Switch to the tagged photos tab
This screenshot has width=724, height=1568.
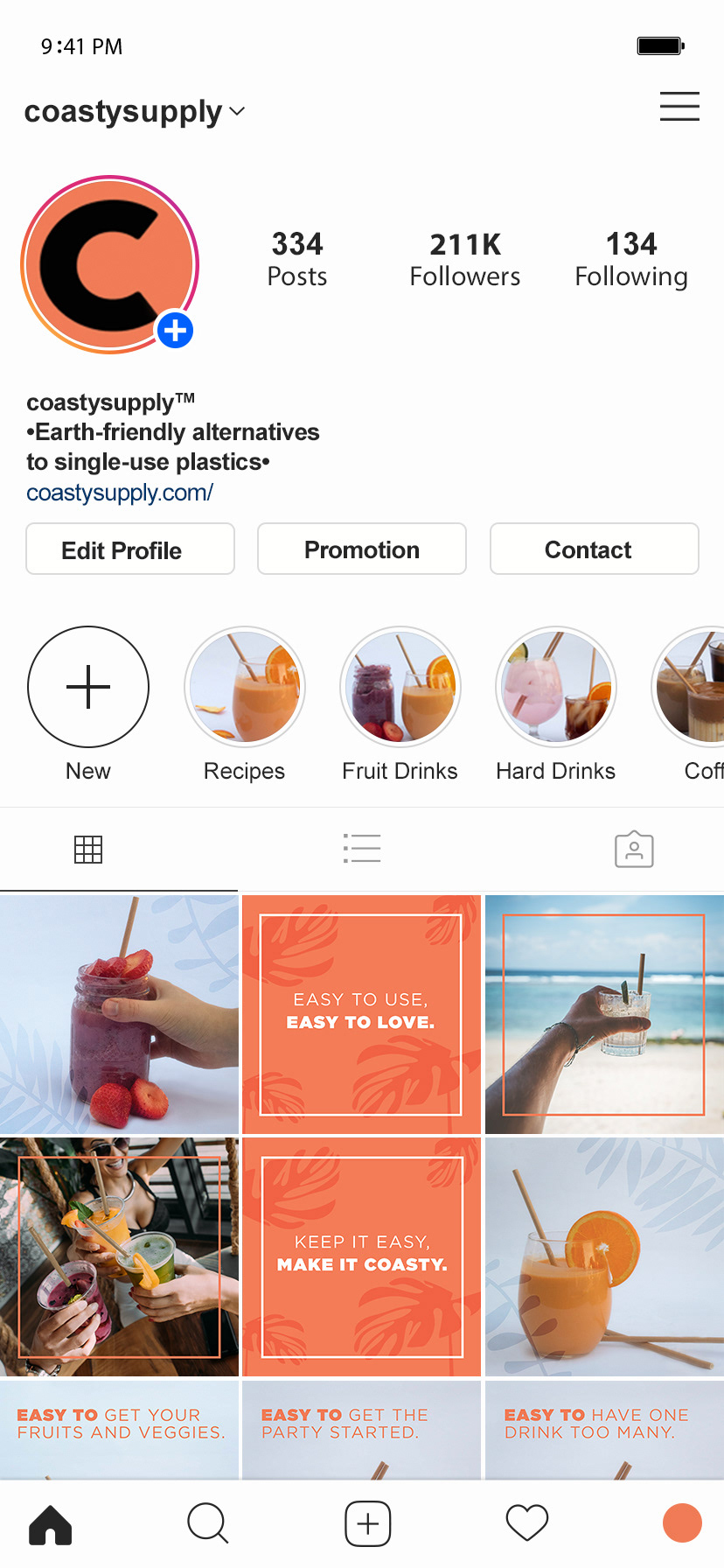click(x=634, y=849)
